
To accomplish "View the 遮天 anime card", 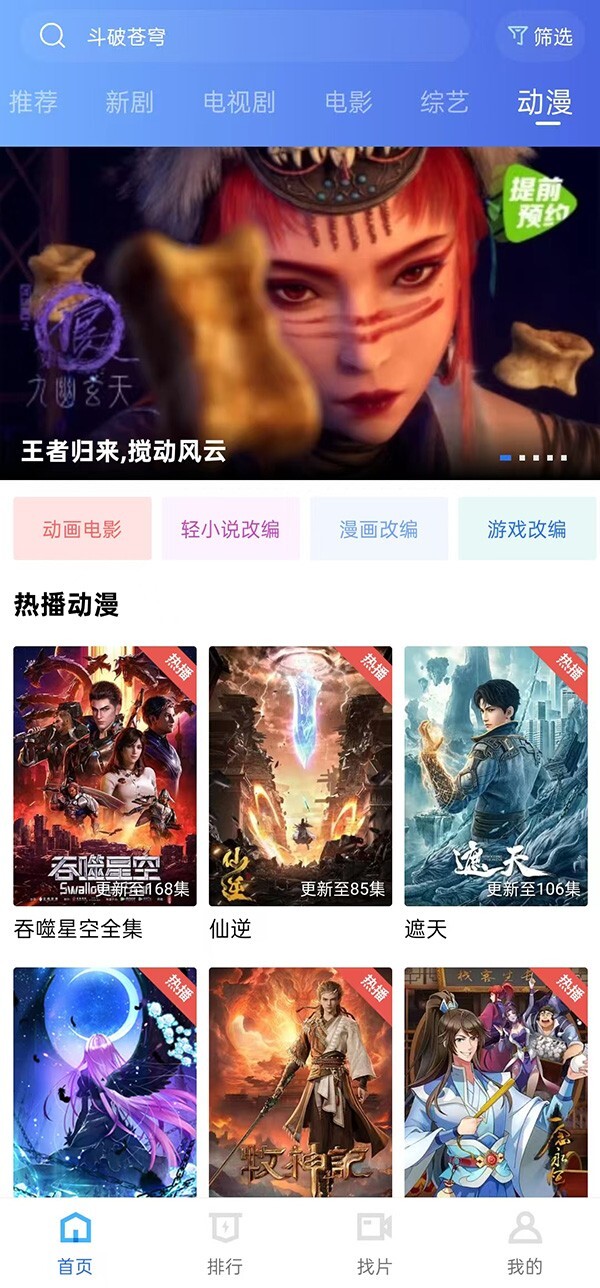I will (496, 776).
